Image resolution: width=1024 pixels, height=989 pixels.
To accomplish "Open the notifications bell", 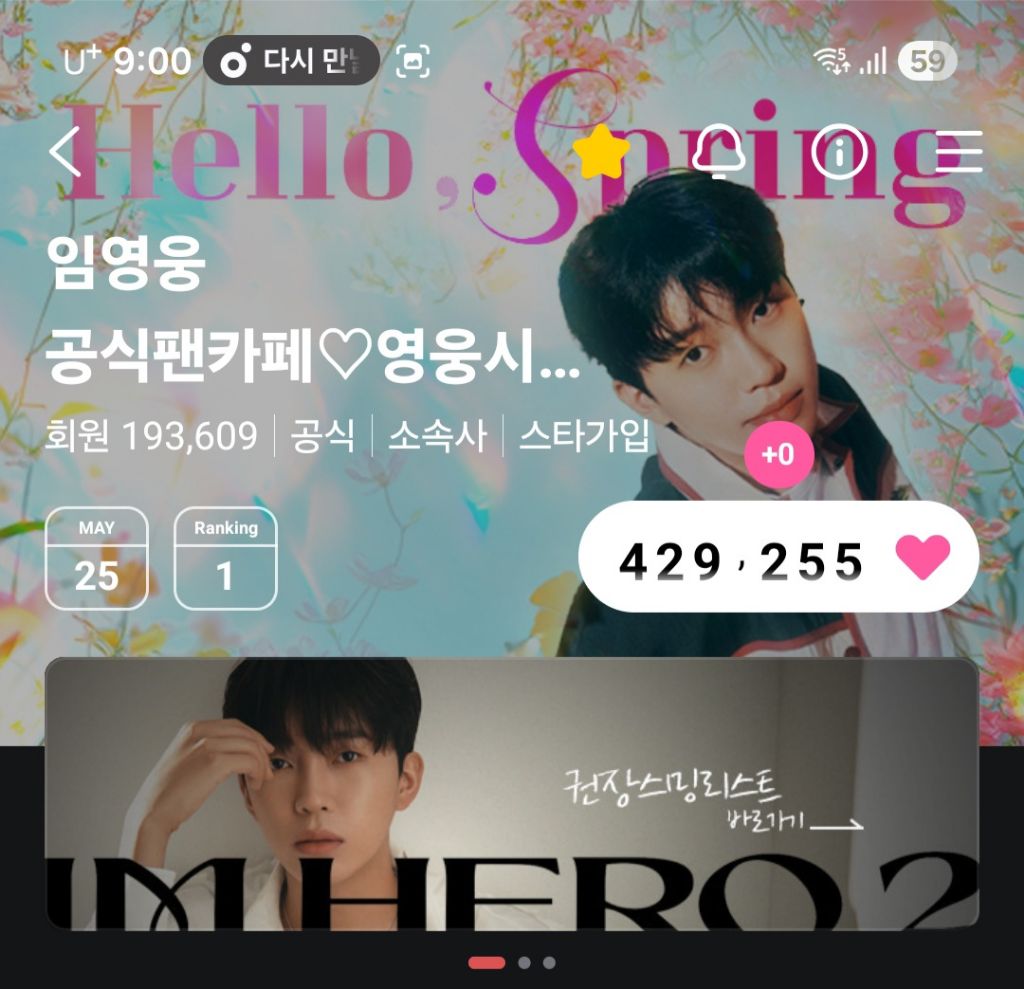I will coord(718,151).
